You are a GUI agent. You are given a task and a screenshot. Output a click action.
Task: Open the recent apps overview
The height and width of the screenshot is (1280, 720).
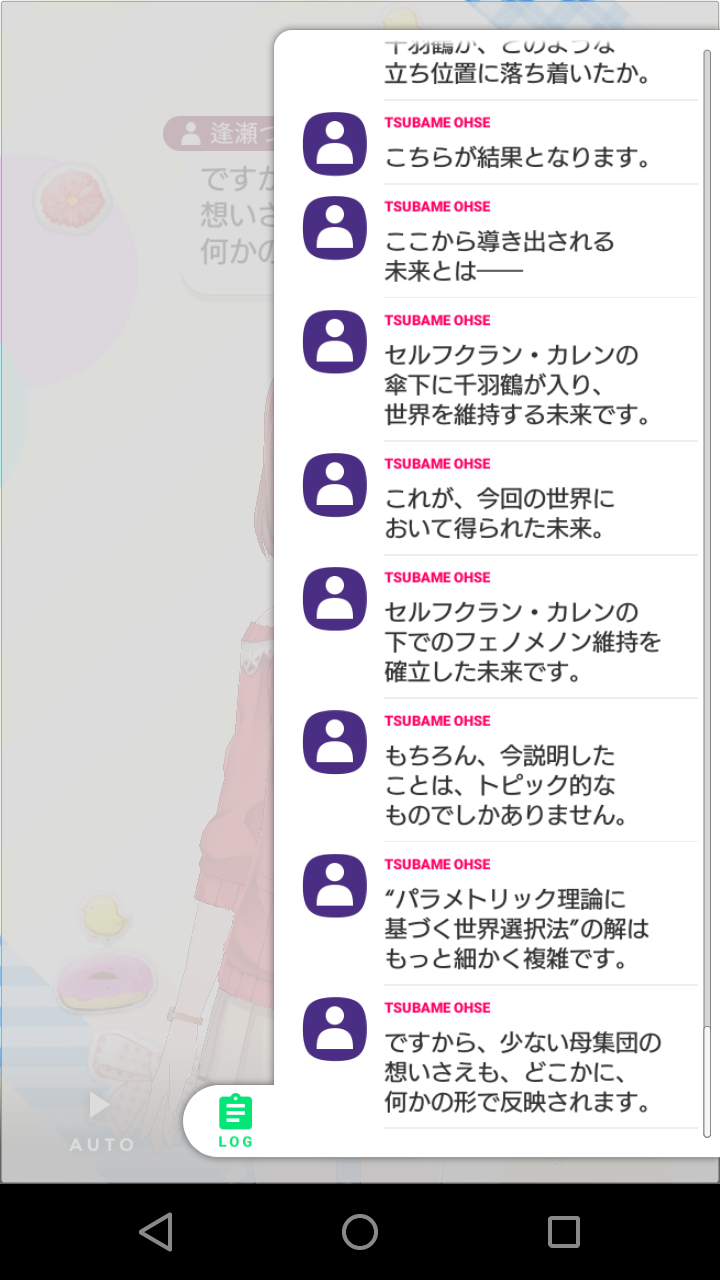pos(564,1232)
